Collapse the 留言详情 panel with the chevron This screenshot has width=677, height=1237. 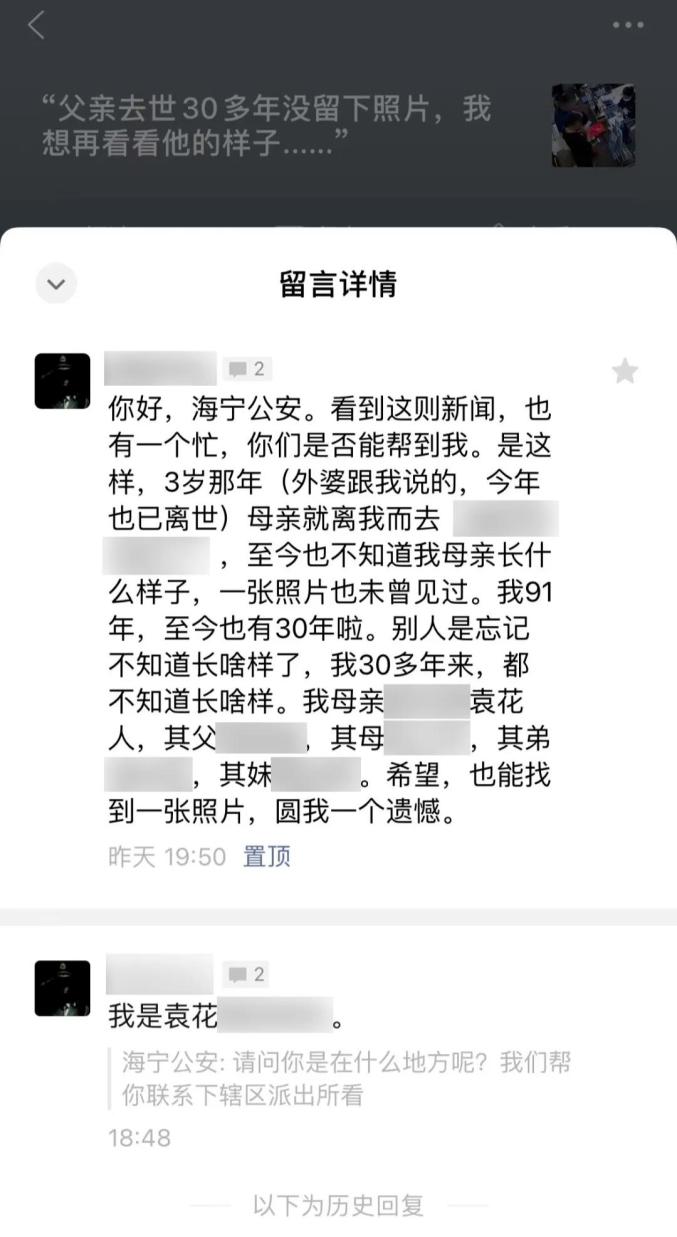[56, 284]
